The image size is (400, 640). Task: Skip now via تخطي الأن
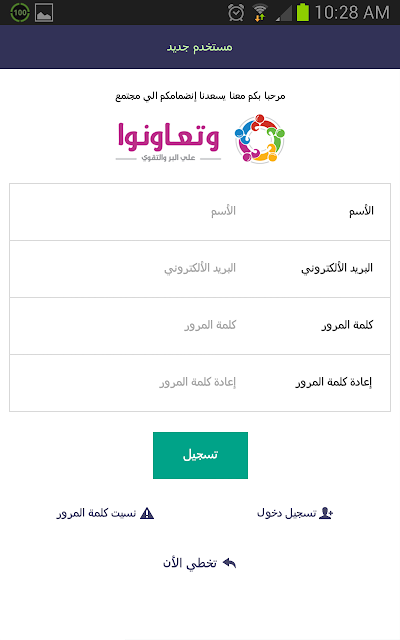coord(200,563)
